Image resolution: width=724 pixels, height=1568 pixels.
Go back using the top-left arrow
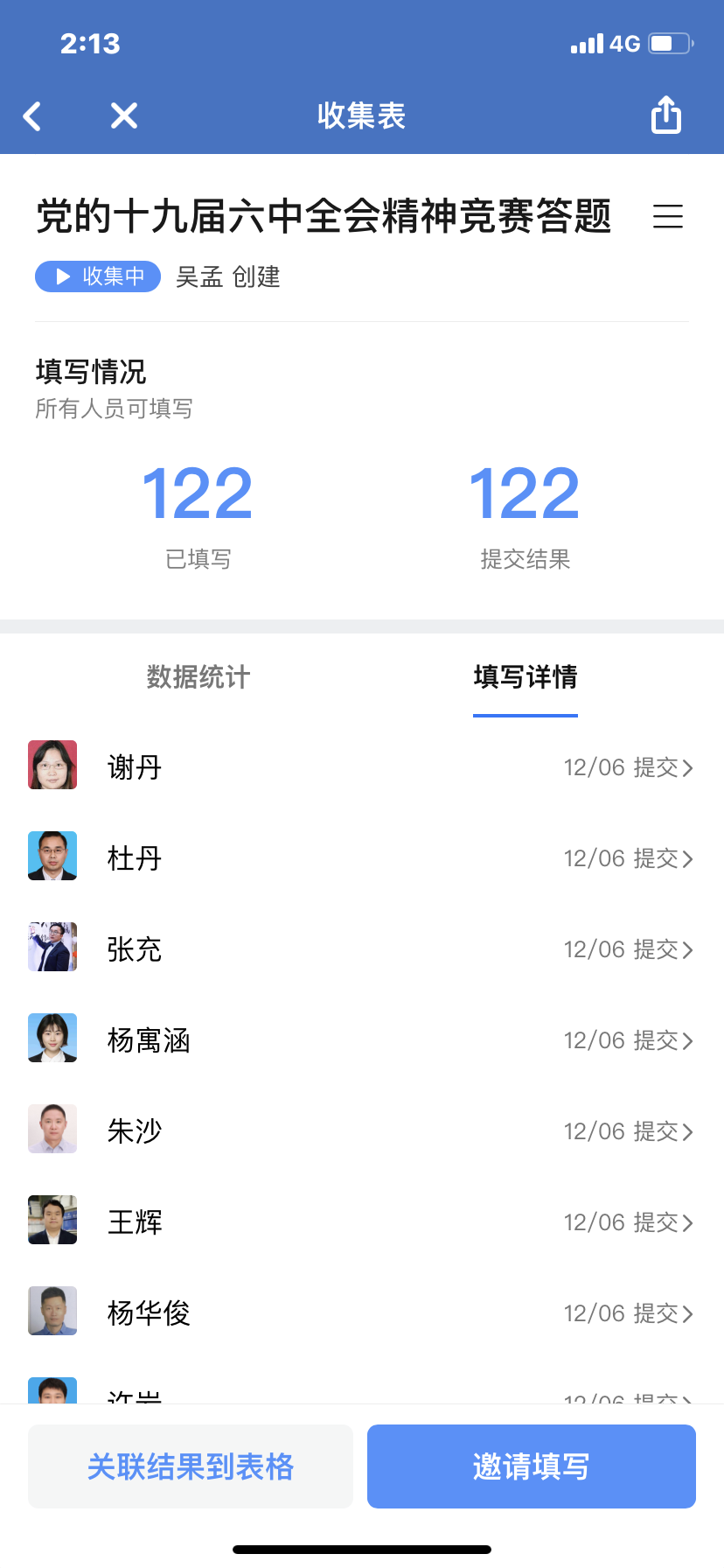tap(32, 115)
